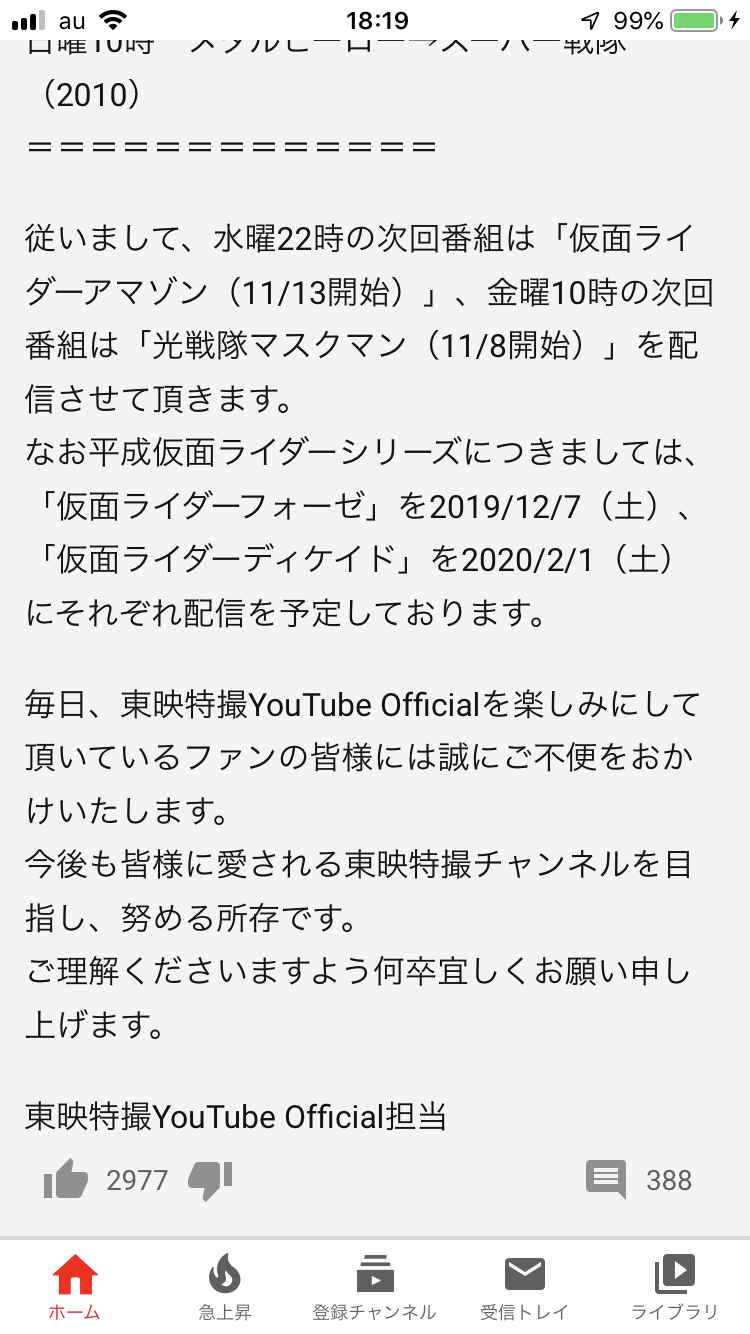Open the comments on this post
This screenshot has height=1334, width=750.
606,1180
